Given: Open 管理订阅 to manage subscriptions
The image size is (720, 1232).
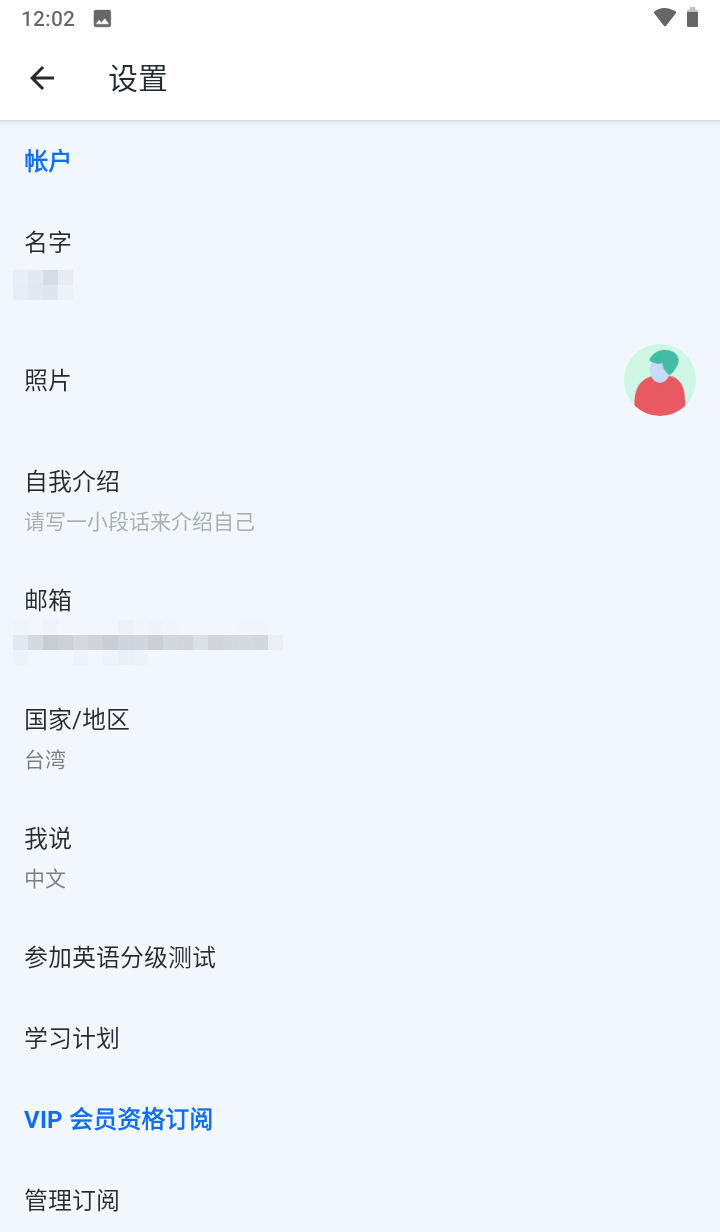Looking at the screenshot, I should [x=70, y=1199].
